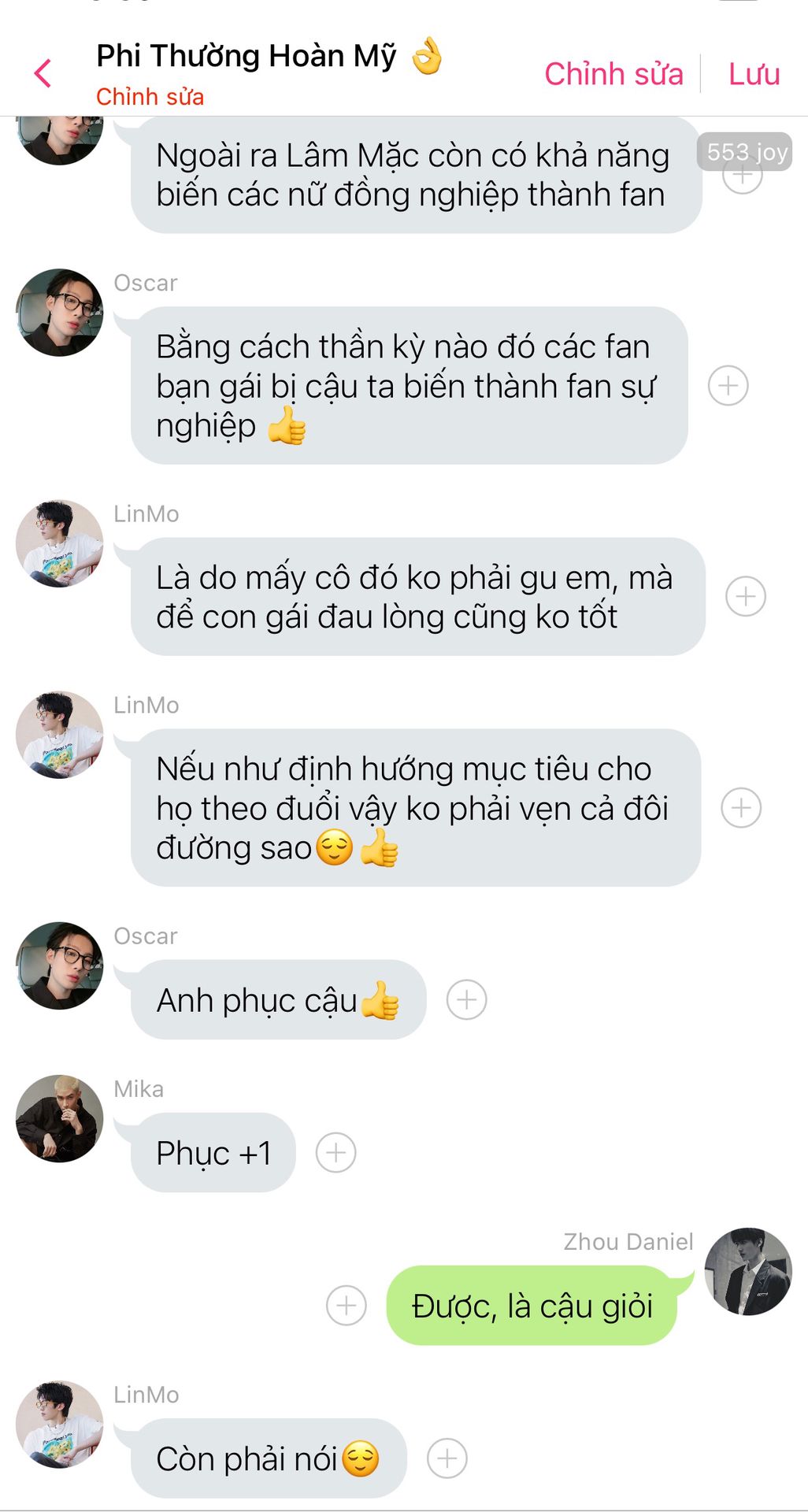Image resolution: width=808 pixels, height=1512 pixels.
Task: Save with the Lưu button
Action: (x=754, y=74)
